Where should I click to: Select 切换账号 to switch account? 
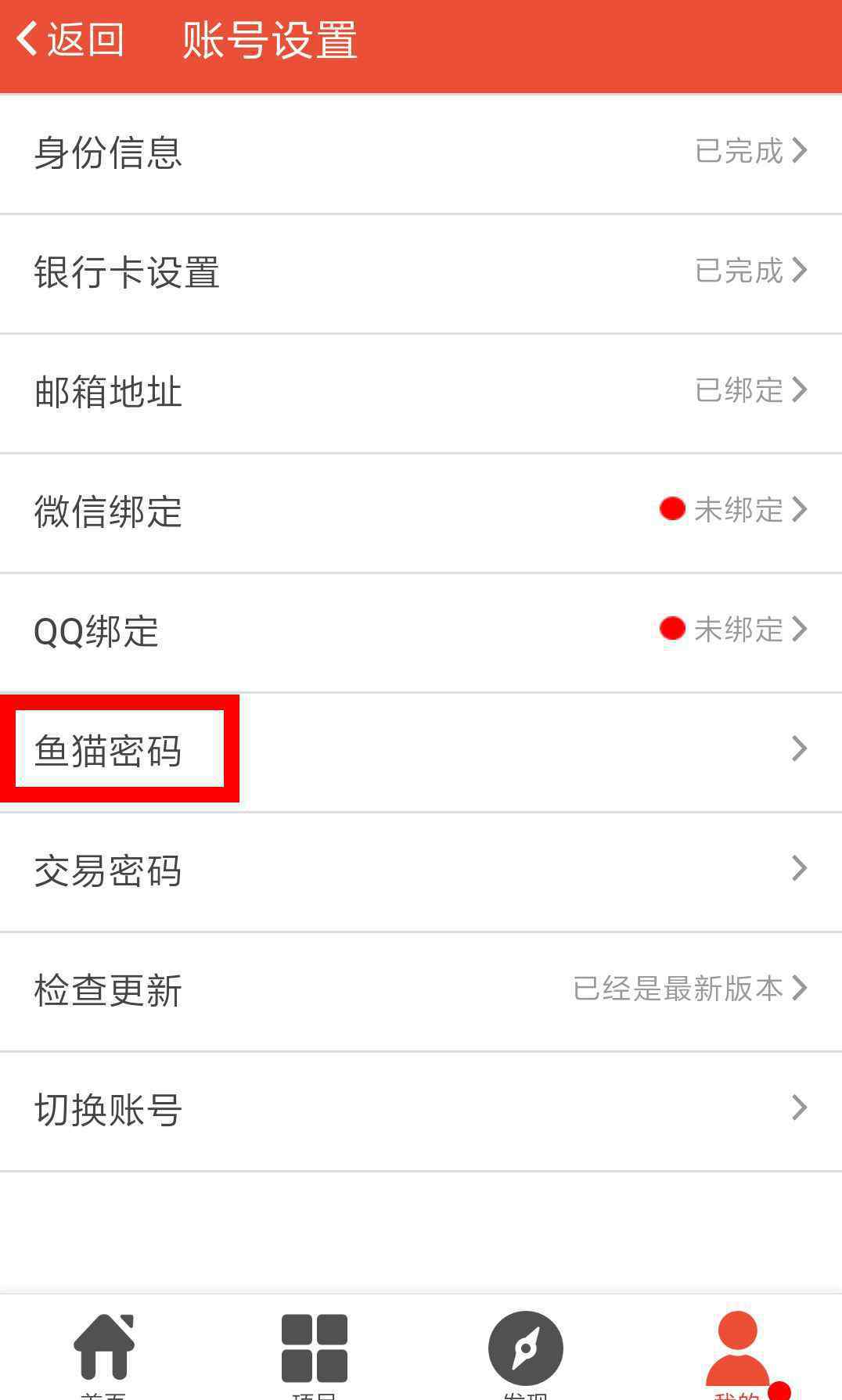point(421,1110)
